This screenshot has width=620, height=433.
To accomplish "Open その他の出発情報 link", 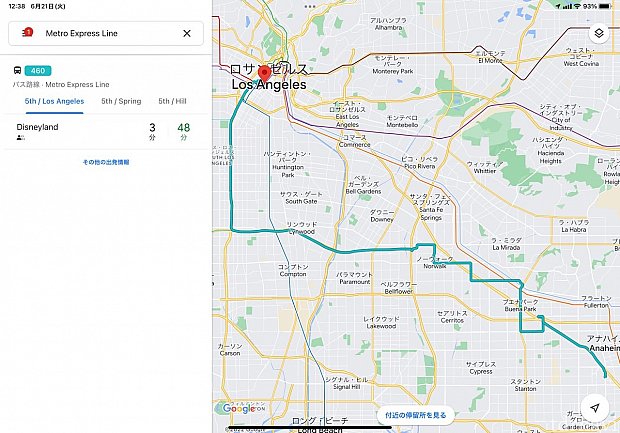I will (x=105, y=162).
